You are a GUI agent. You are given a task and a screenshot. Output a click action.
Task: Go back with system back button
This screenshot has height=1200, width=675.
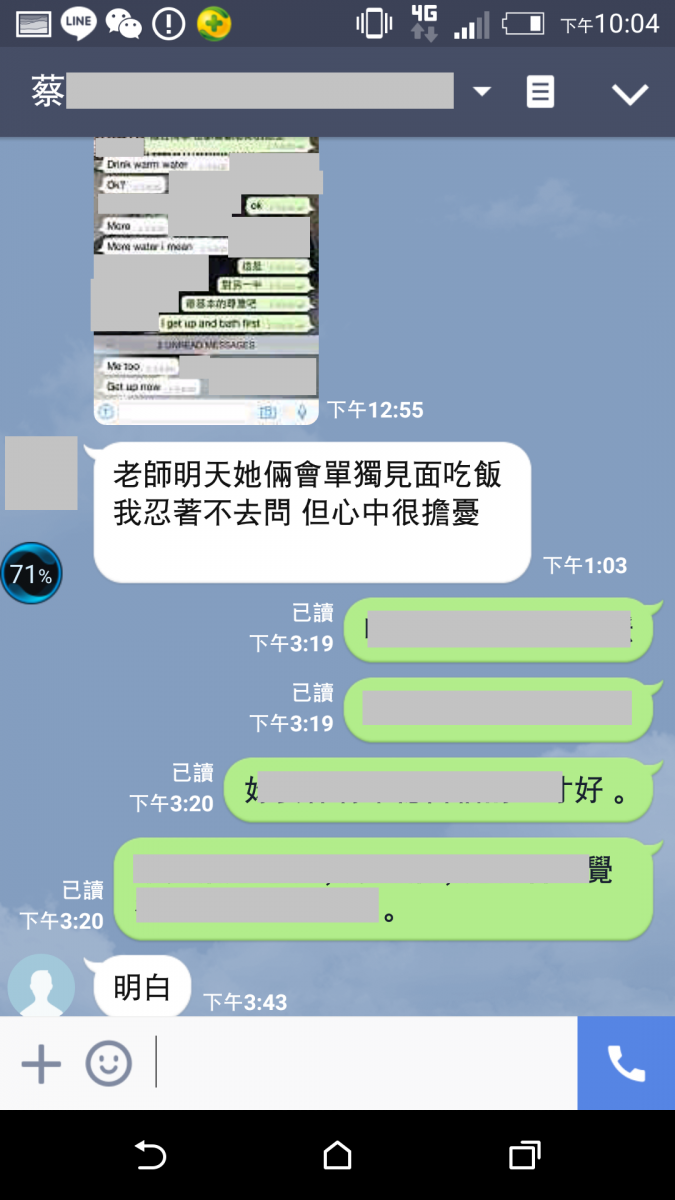150,1156
